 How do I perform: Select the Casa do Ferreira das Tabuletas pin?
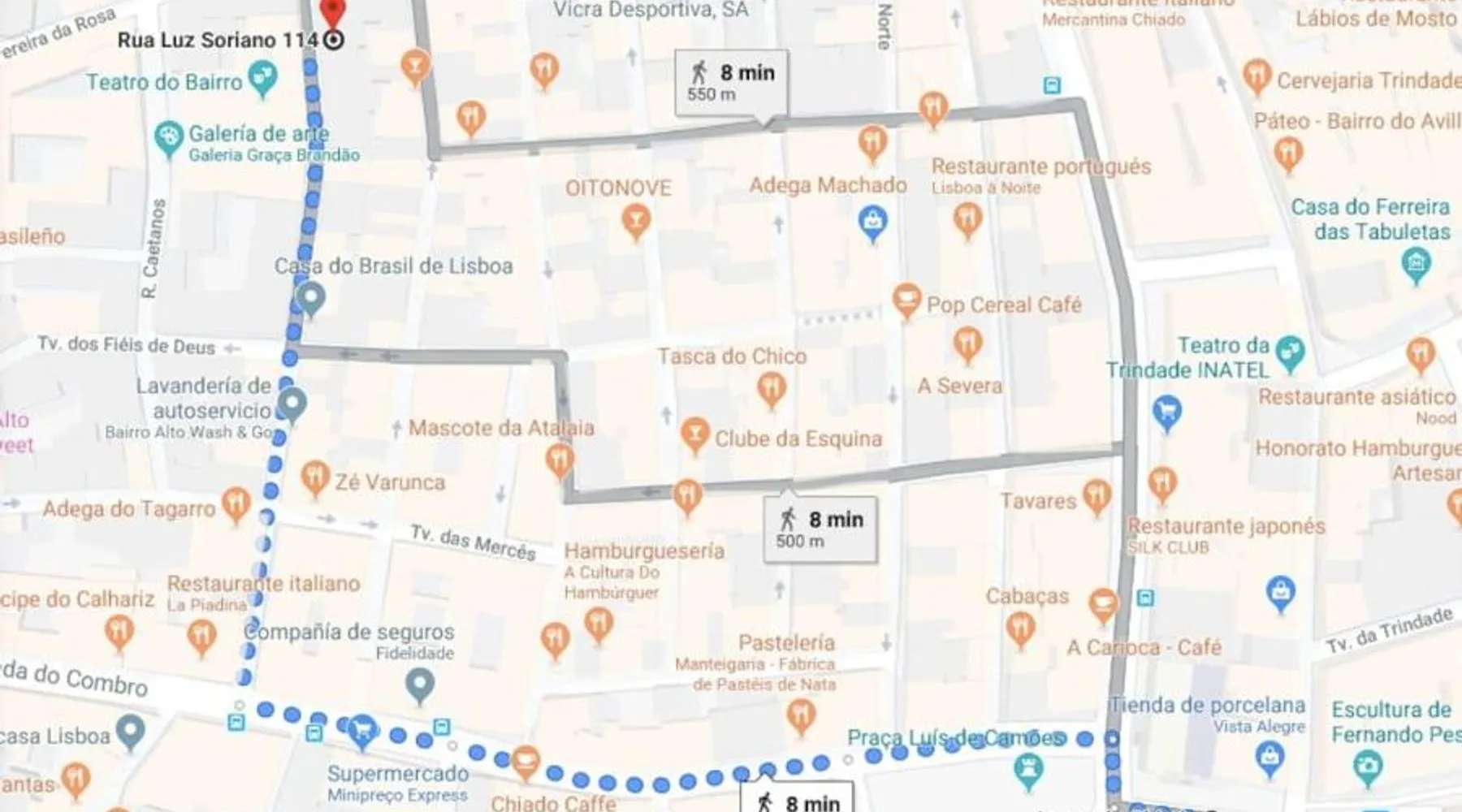[x=1416, y=263]
